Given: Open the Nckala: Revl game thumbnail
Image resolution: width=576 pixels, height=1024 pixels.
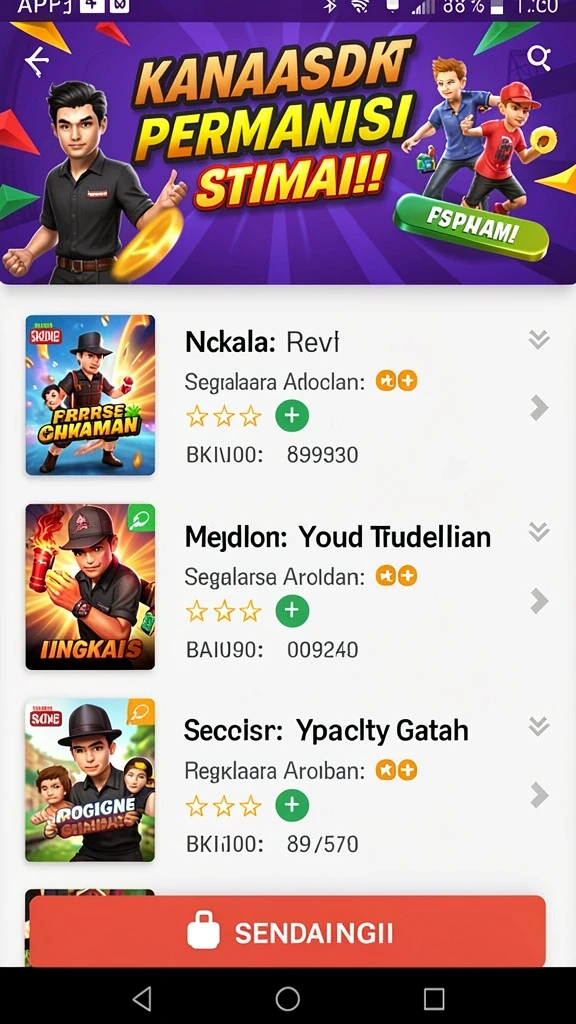Looking at the screenshot, I should pos(90,395).
